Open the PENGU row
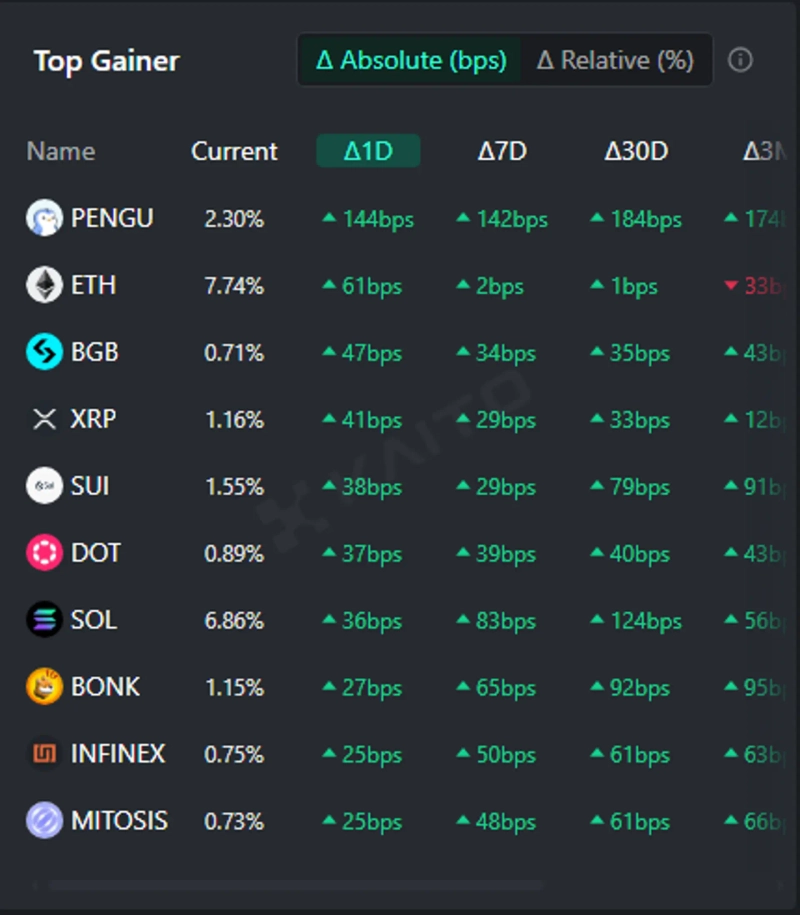Image resolution: width=800 pixels, height=915 pixels. point(111,218)
